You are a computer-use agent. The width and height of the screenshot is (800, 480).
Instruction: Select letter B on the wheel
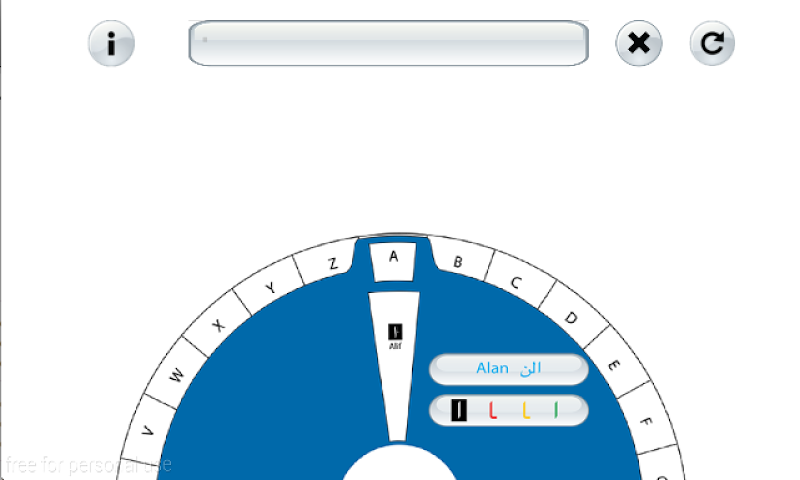point(458,263)
